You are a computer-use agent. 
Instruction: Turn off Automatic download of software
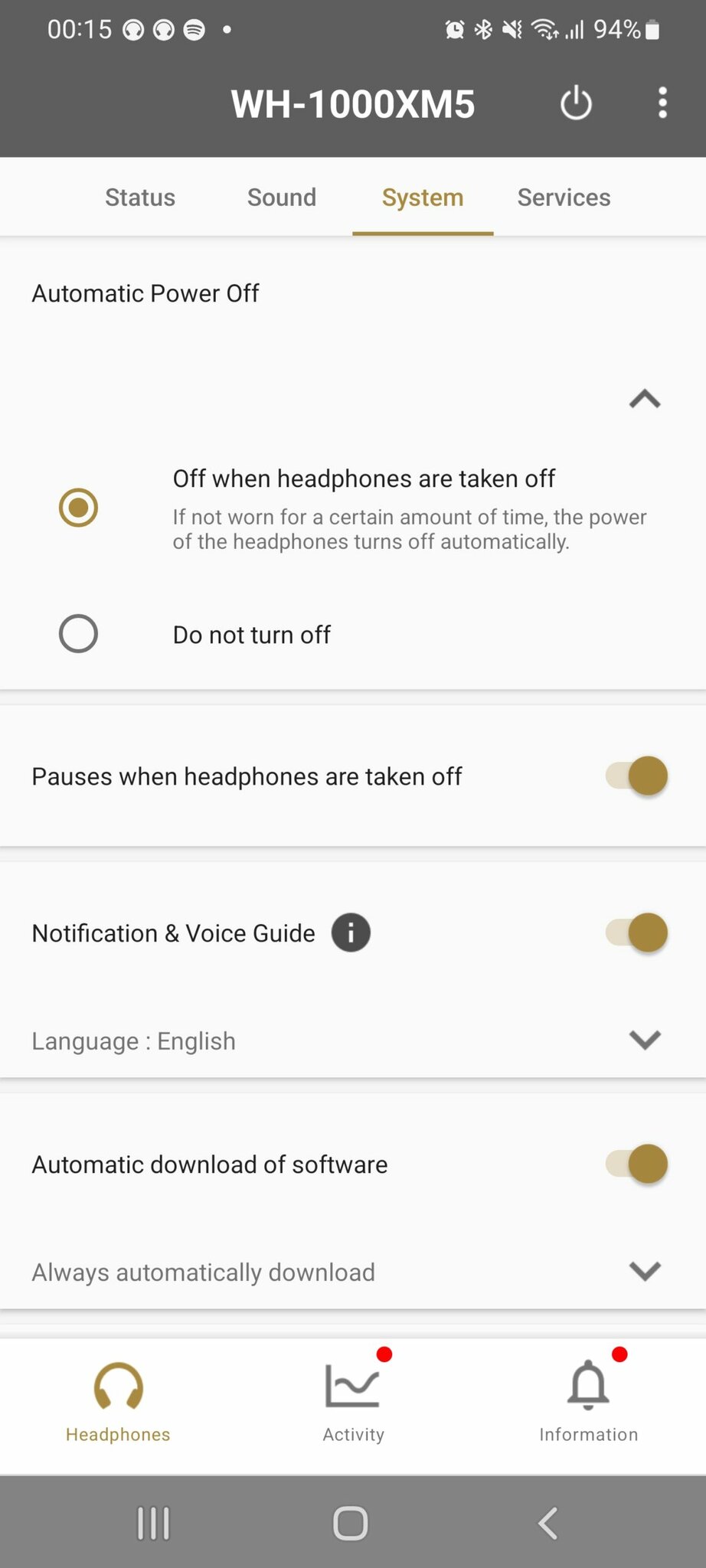(637, 1164)
